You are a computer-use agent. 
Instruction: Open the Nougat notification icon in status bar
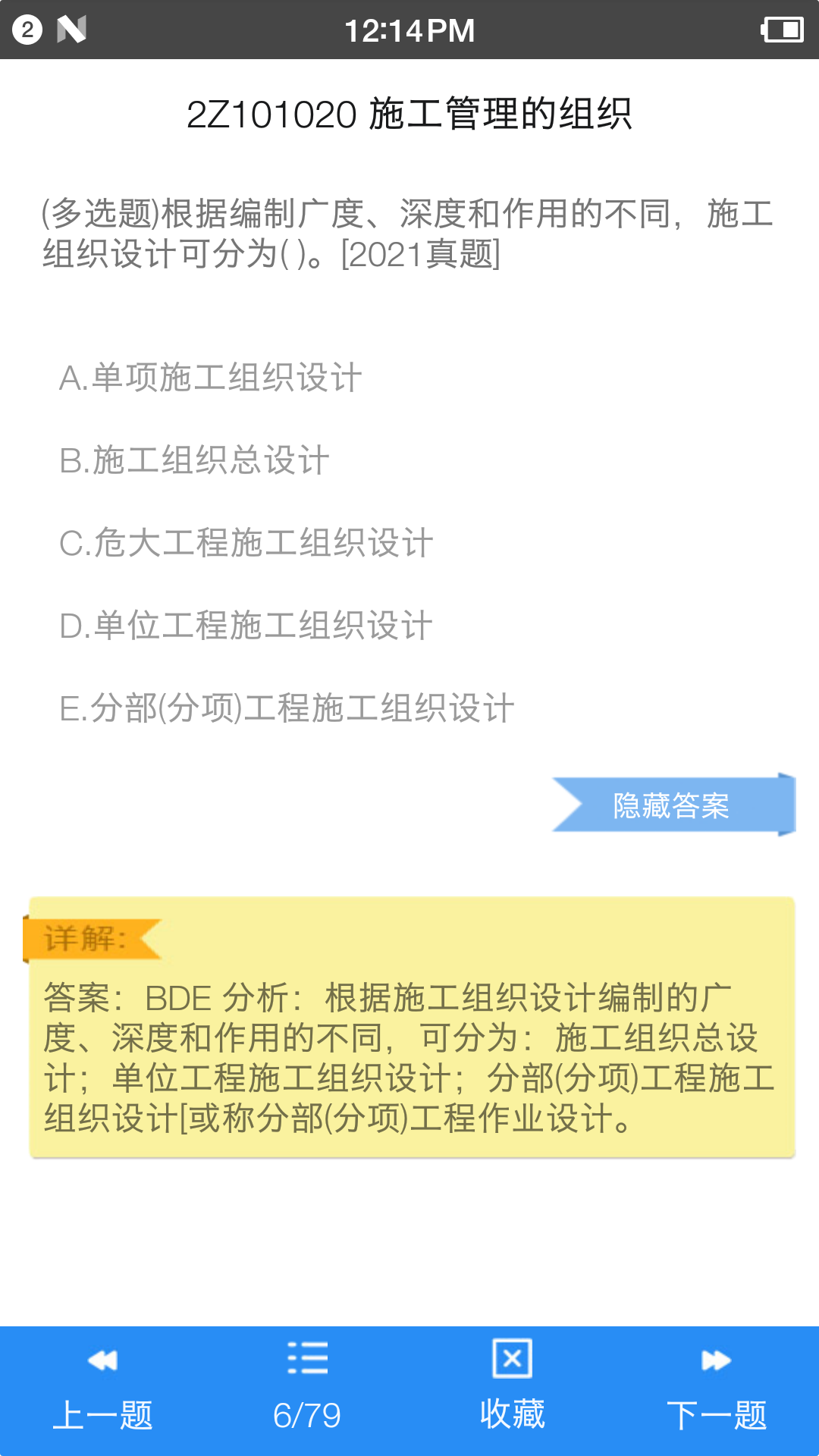tap(72, 29)
